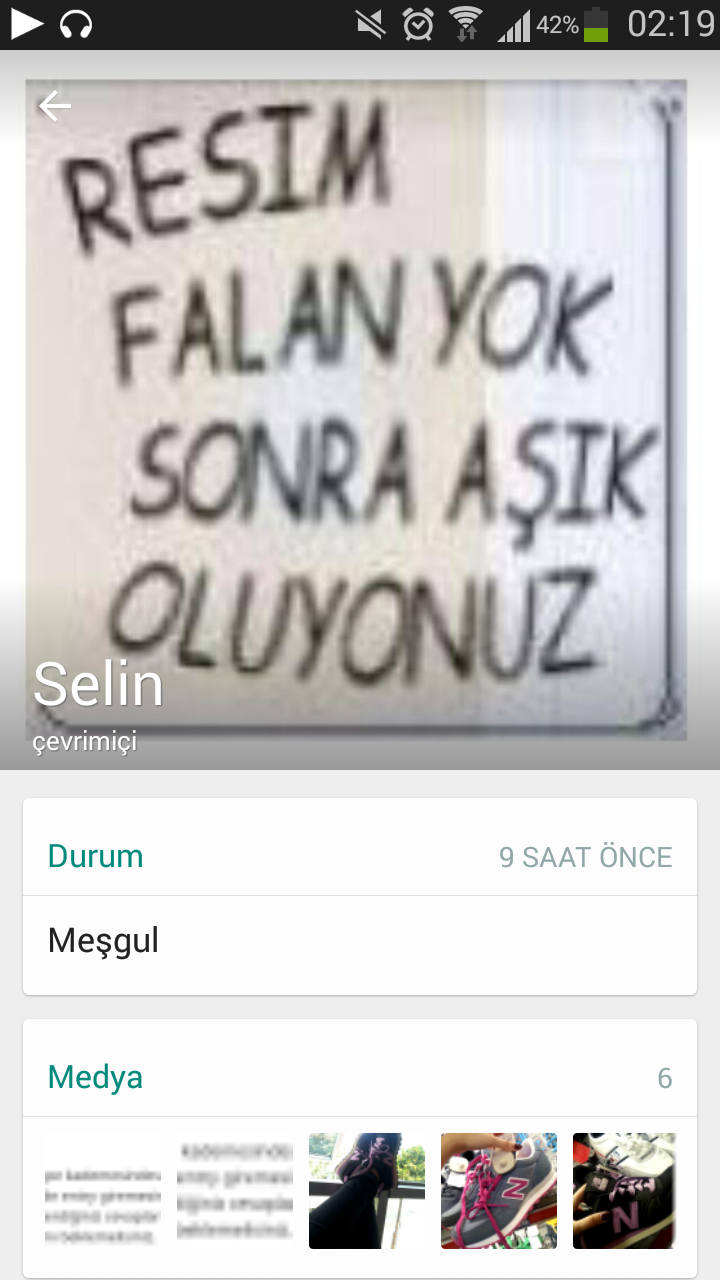
Task: Open the last shoe thumbnail in Medya
Action: point(624,1191)
